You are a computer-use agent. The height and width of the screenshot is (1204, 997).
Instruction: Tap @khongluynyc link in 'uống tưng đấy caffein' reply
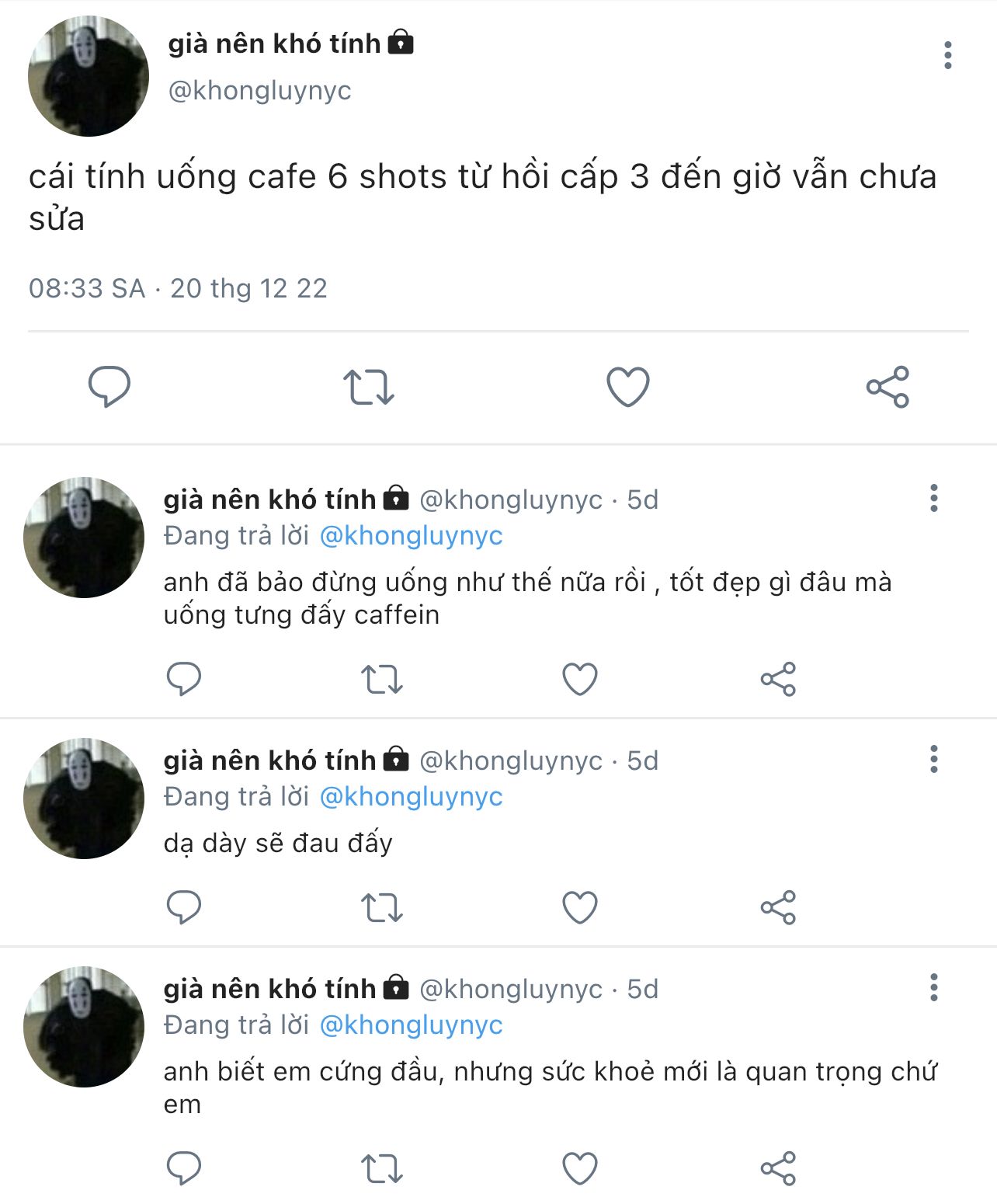411,535
